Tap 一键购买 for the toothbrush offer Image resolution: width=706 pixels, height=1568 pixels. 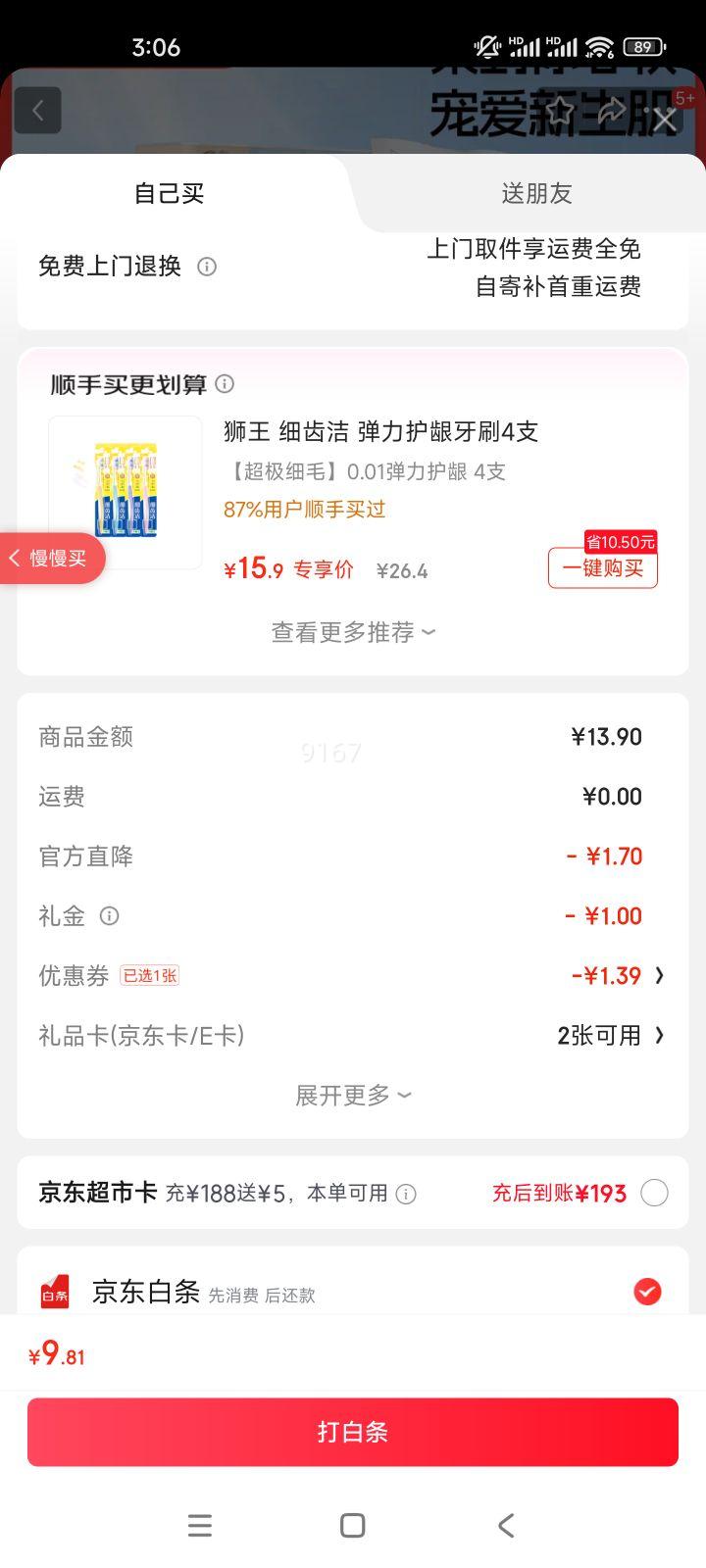(602, 568)
